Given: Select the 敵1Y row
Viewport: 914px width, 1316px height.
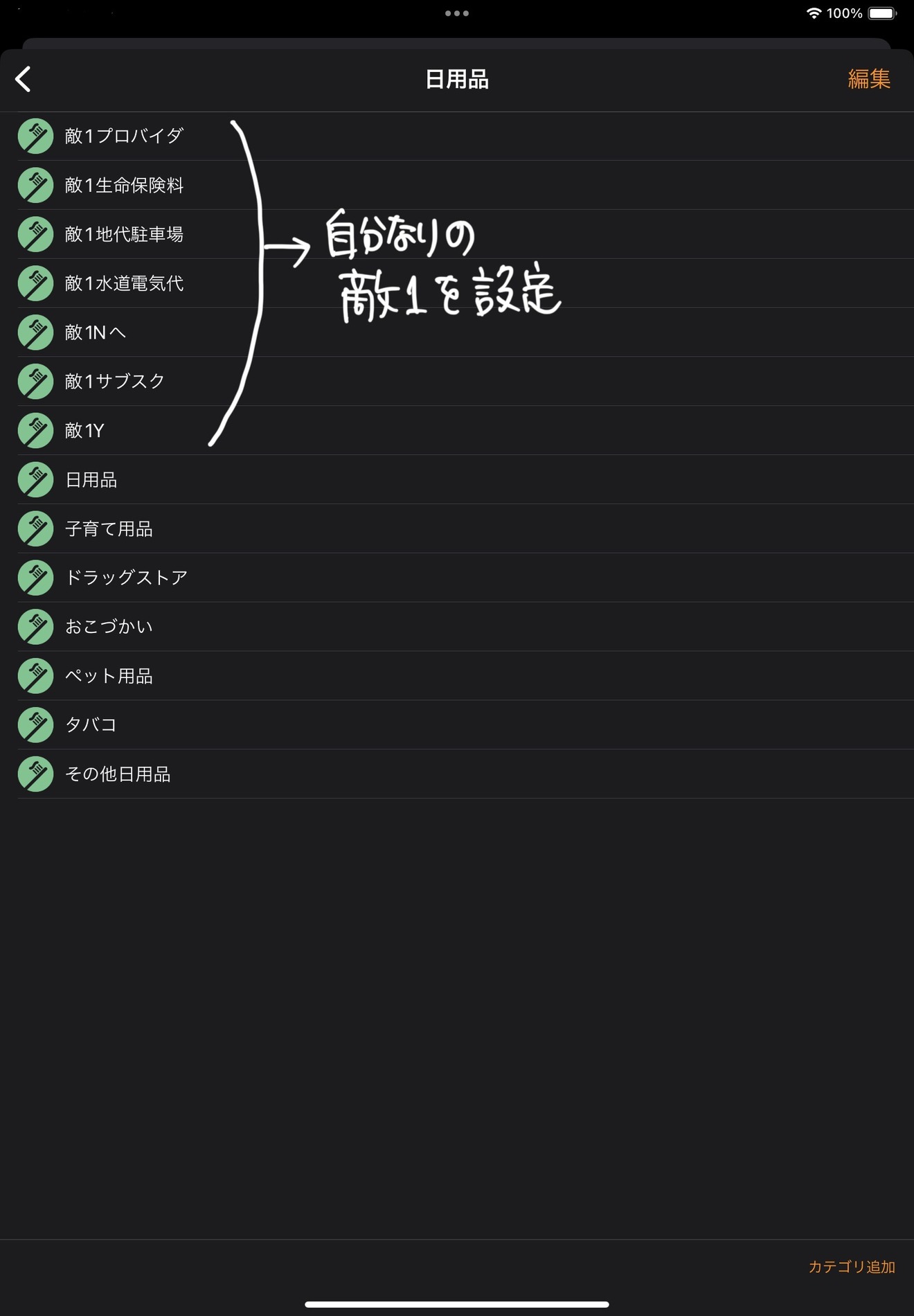Looking at the screenshot, I should pyautogui.click(x=84, y=430).
